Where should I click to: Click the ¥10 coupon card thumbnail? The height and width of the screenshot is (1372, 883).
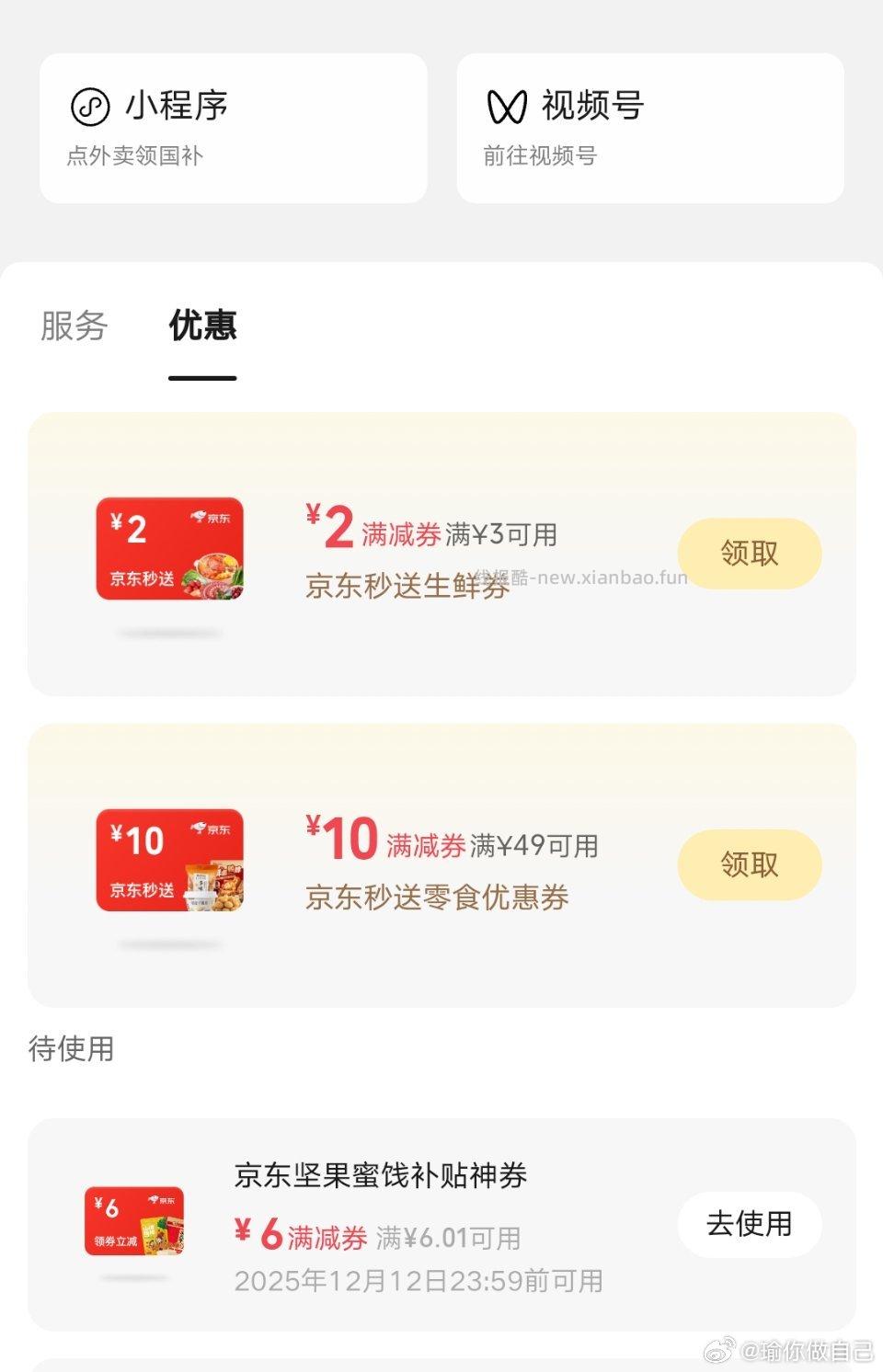[x=168, y=860]
